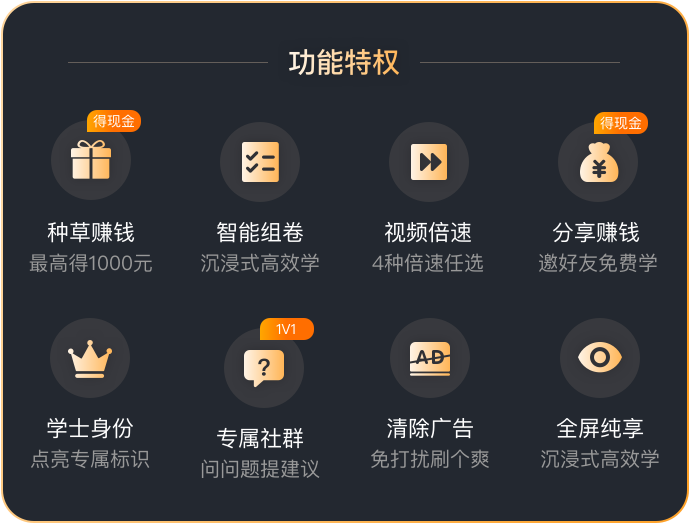The height and width of the screenshot is (524, 690).
Task: View the 学士身份 crown privilege
Action: [x=90, y=358]
